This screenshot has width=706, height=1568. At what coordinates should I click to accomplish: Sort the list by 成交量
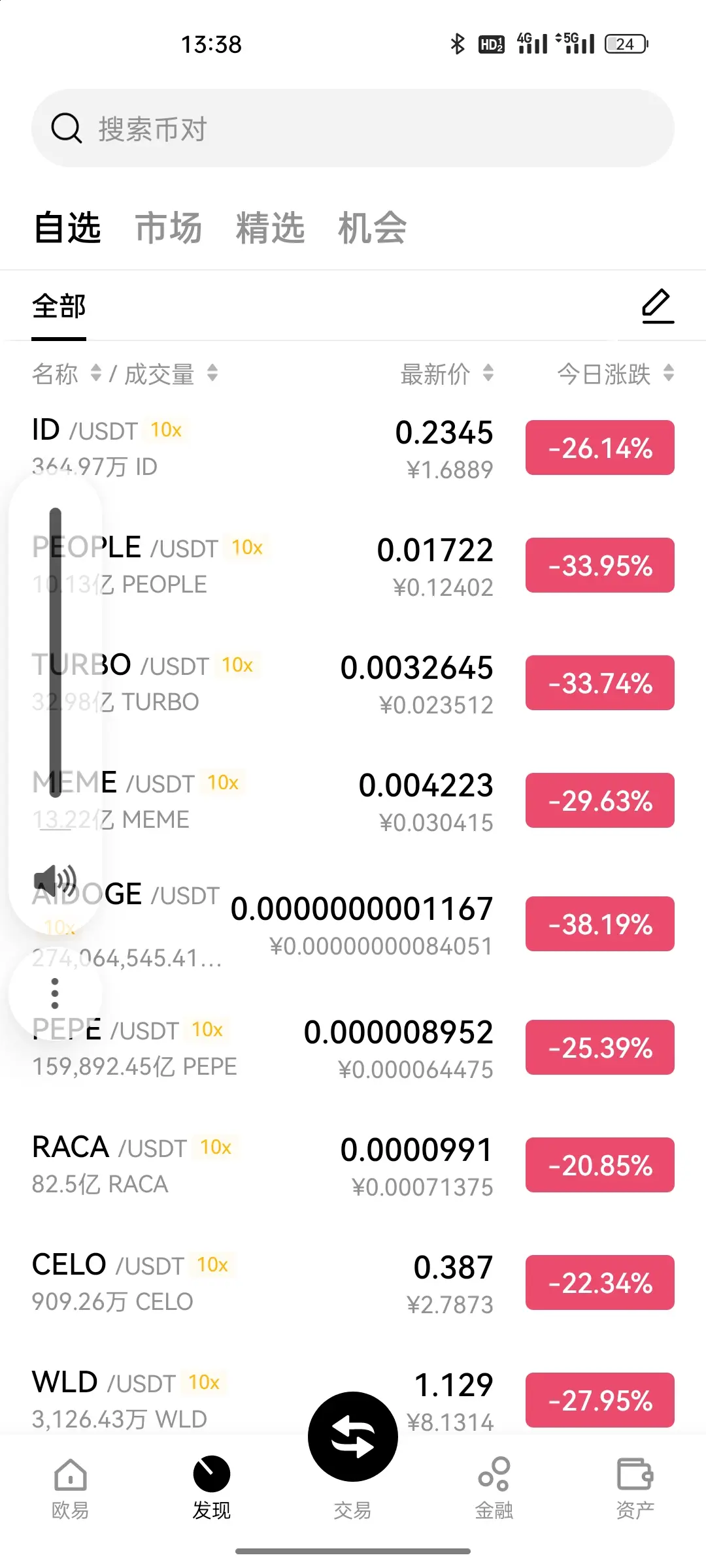point(171,374)
